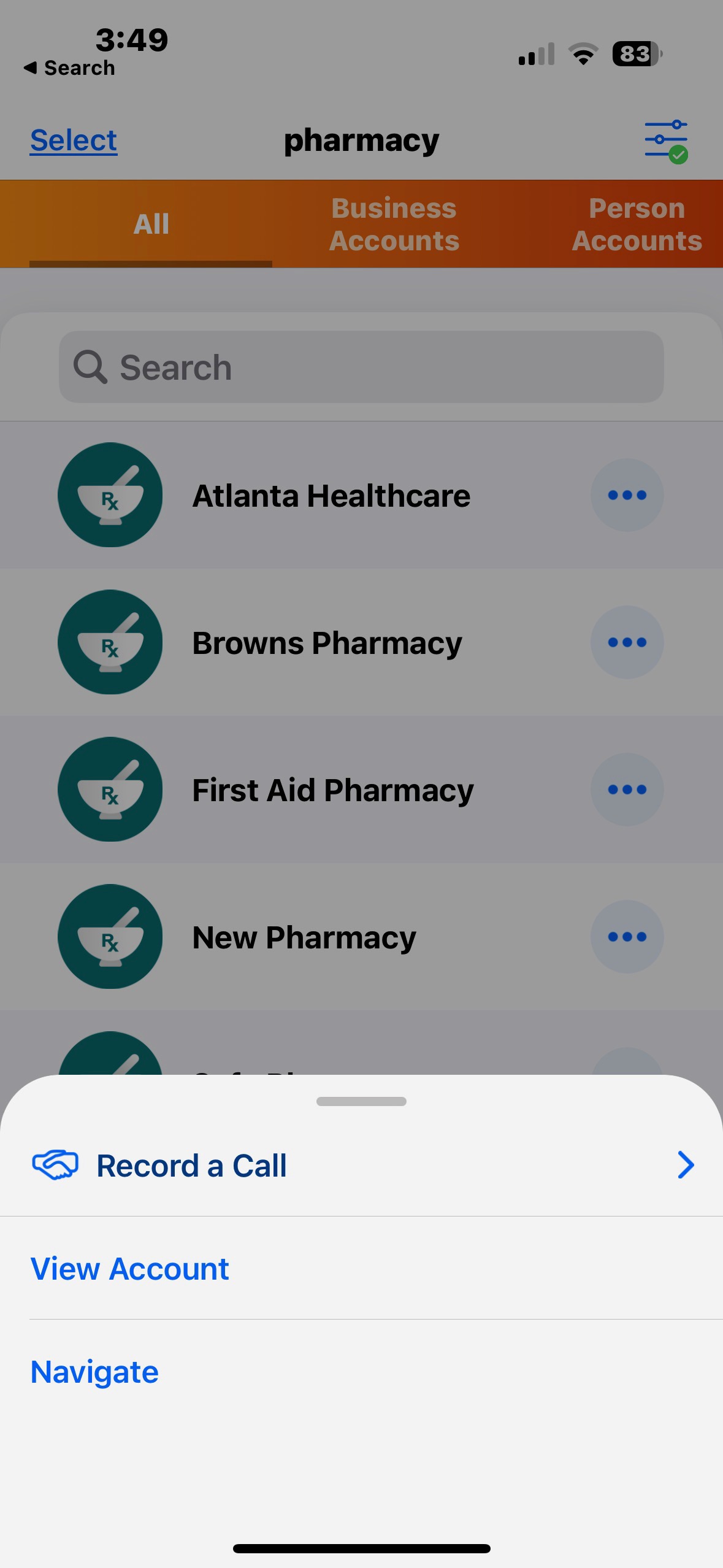Open the filter settings icon

click(x=666, y=141)
